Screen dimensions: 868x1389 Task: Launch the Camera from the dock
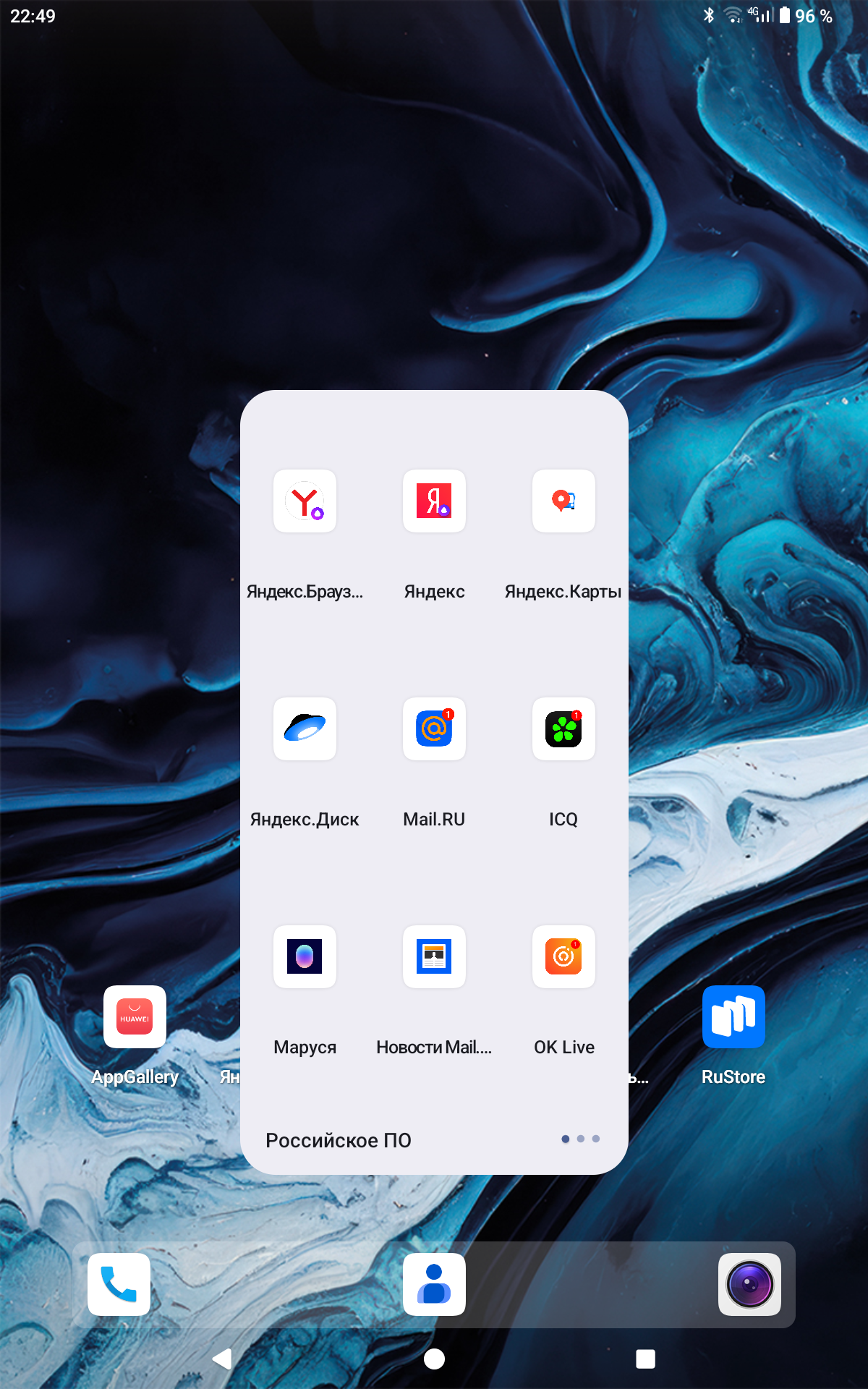coord(749,1285)
